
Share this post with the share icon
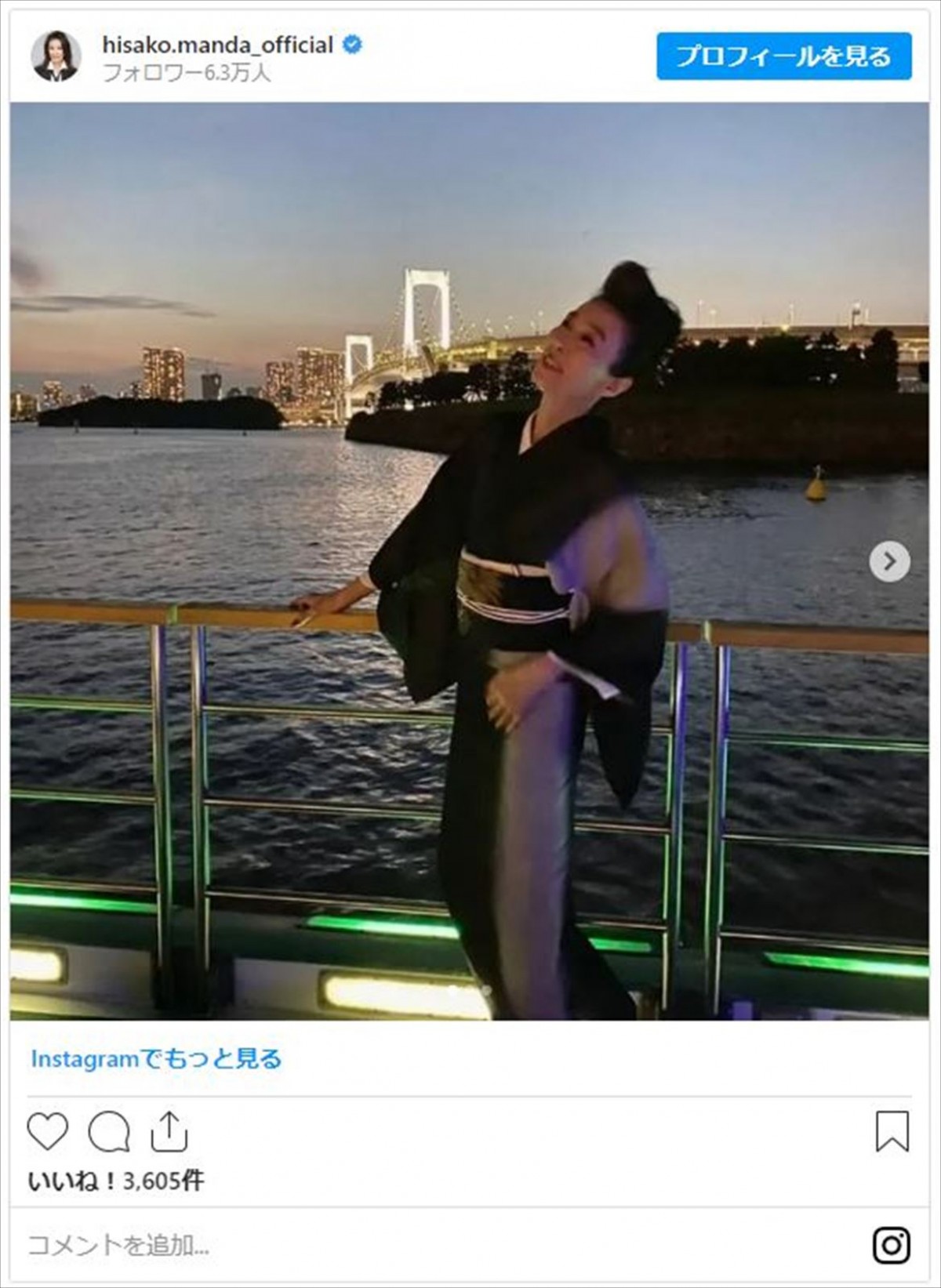pyautogui.click(x=169, y=1132)
